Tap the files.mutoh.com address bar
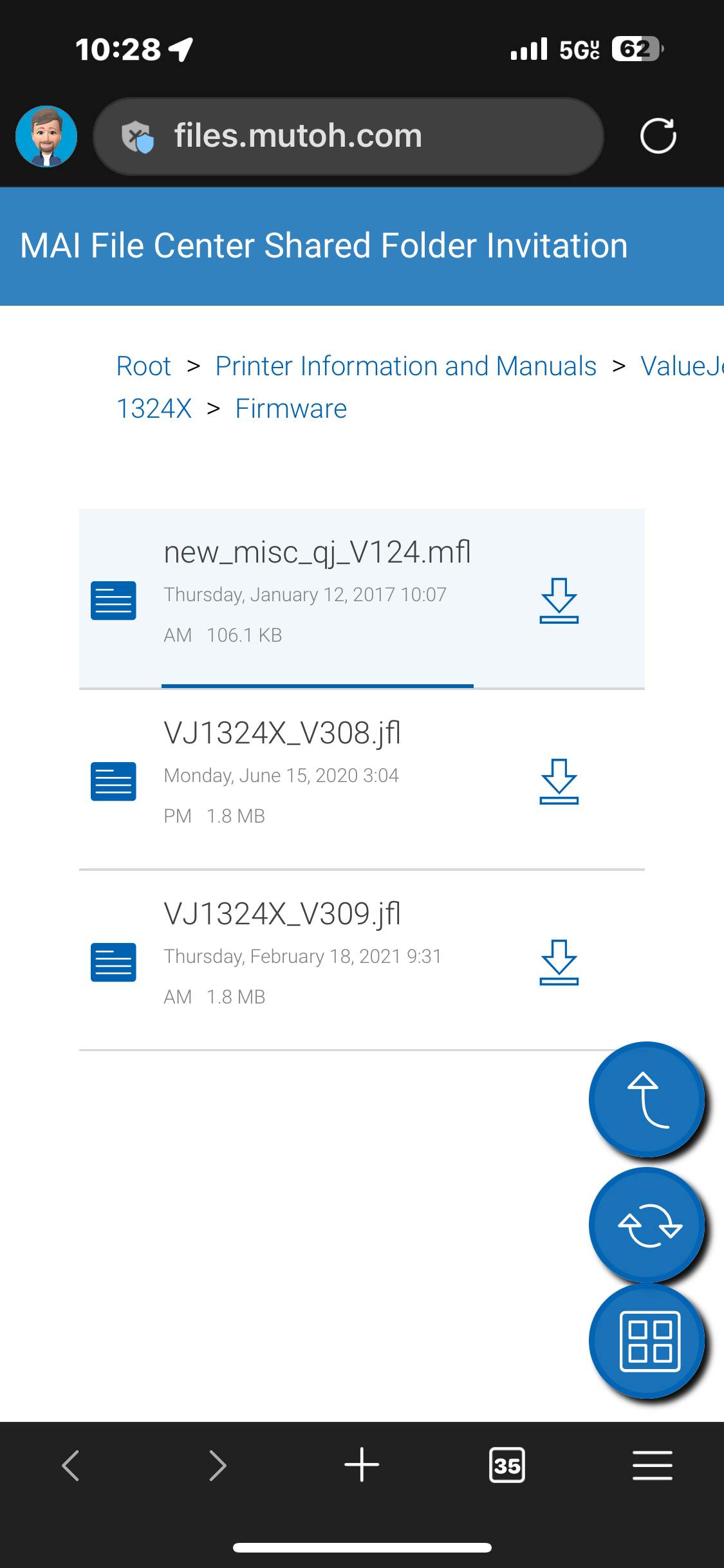The height and width of the screenshot is (1568, 724). [348, 136]
